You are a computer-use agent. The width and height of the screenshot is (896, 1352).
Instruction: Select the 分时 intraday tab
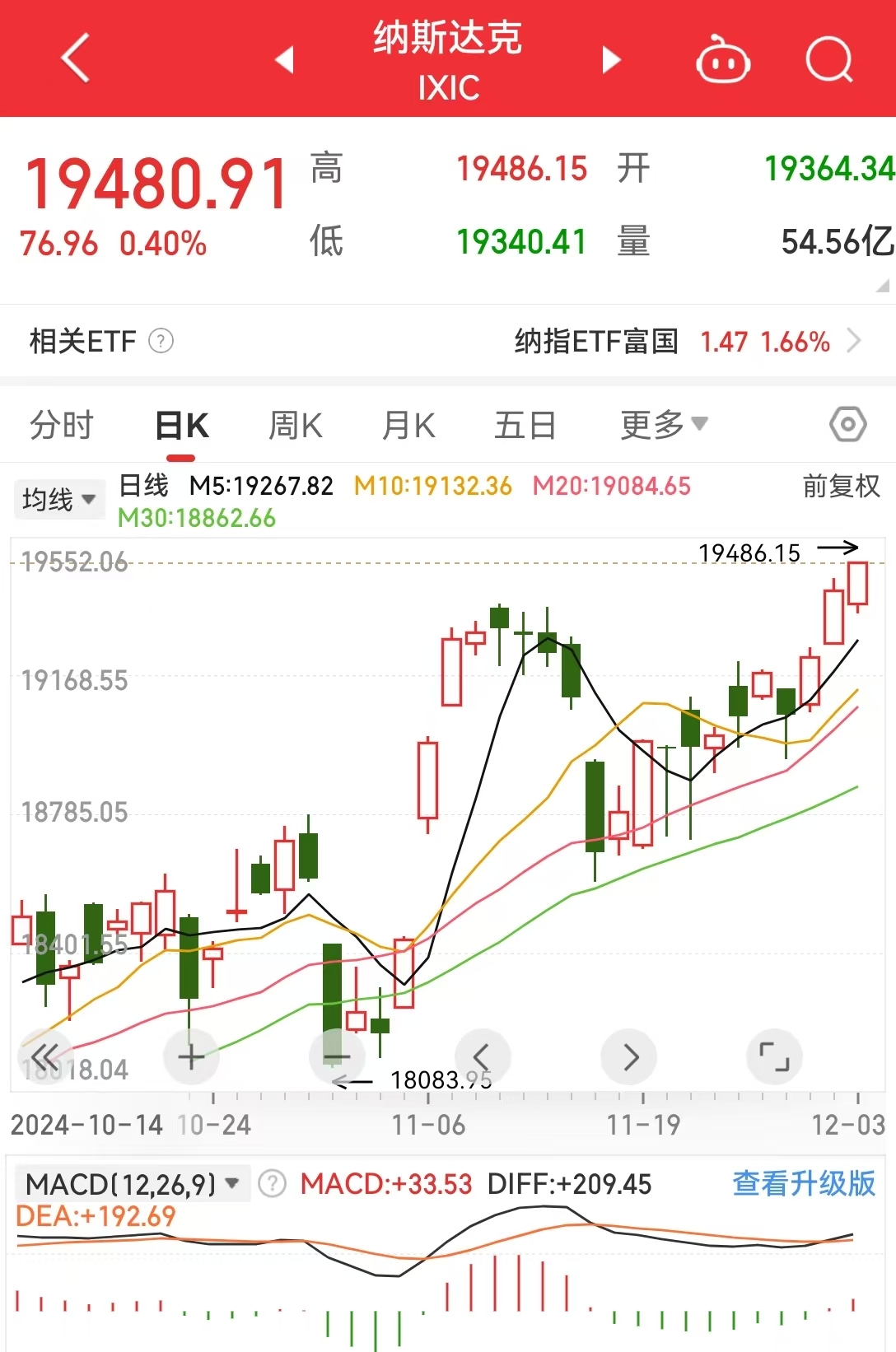click(61, 424)
